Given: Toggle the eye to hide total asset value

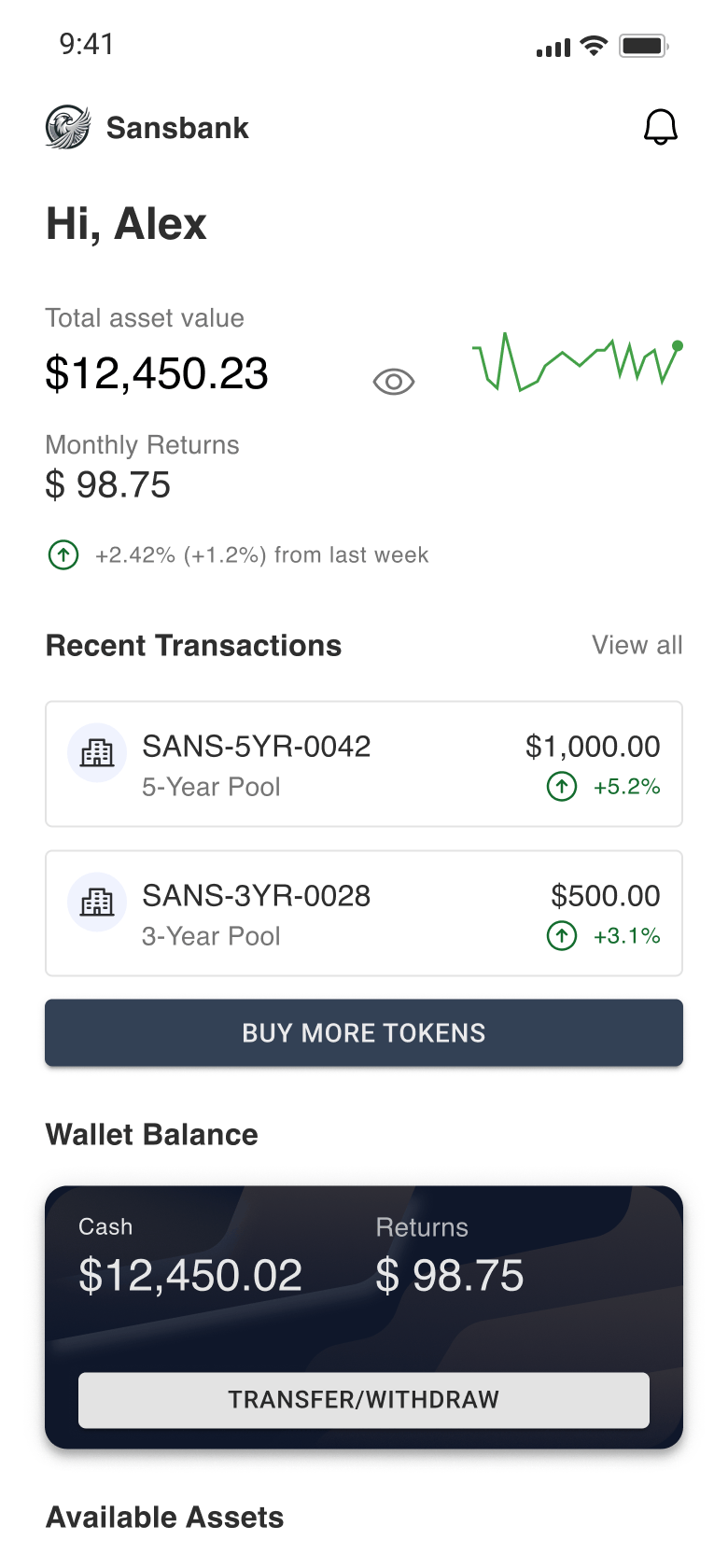Looking at the screenshot, I should point(393,381).
